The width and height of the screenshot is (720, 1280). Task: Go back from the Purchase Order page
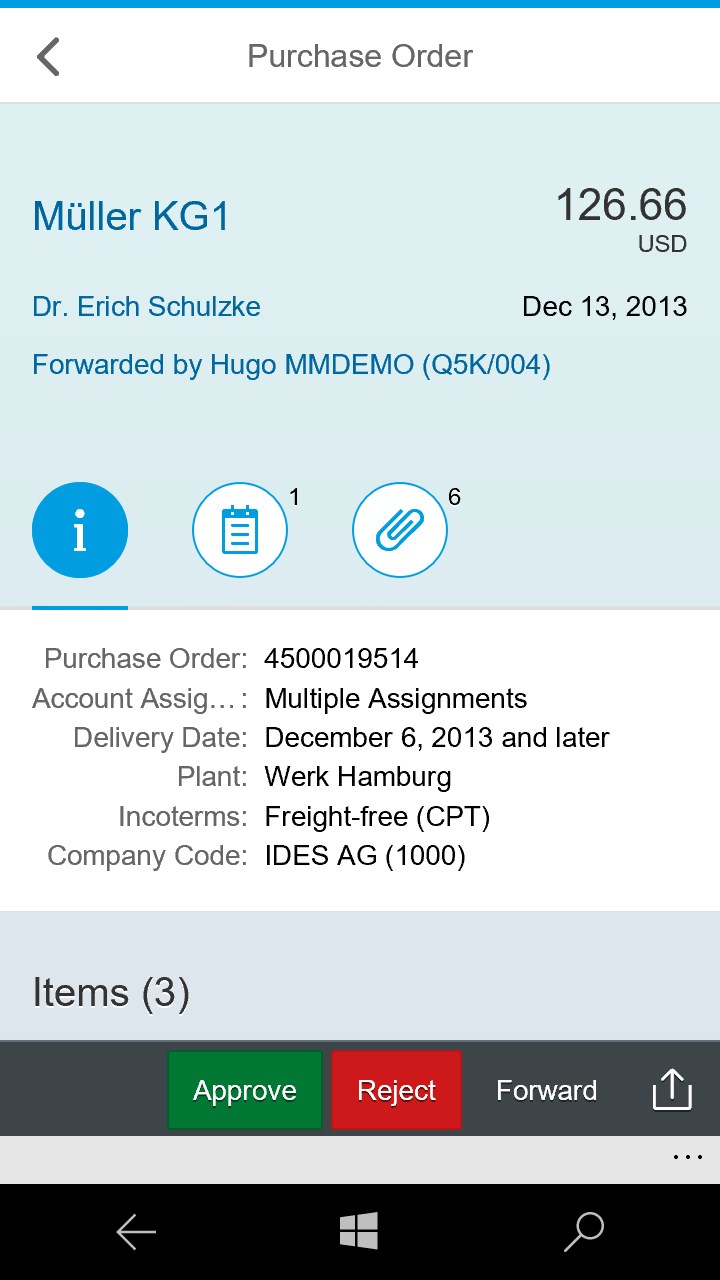pos(48,57)
